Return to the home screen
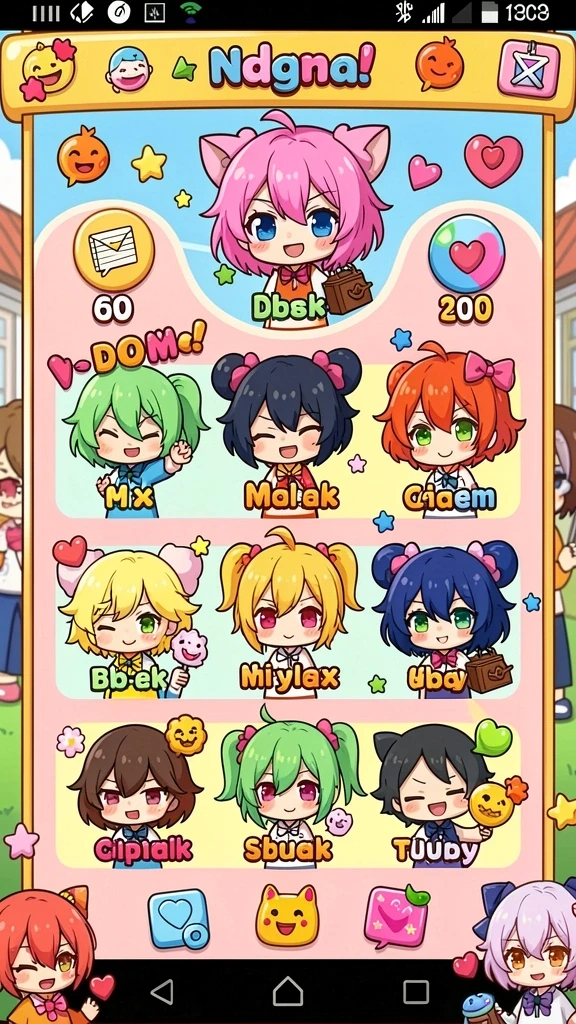Screen dimensions: 576x1024 [x=288, y=992]
